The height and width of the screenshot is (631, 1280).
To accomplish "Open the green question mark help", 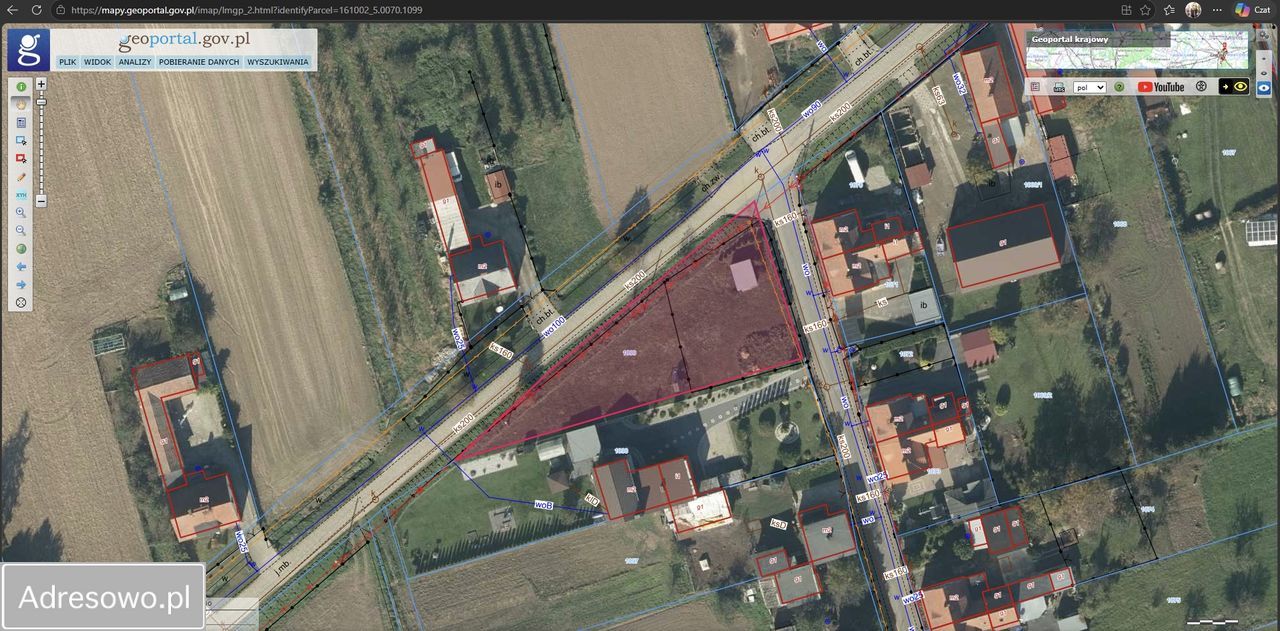I will coord(1119,87).
